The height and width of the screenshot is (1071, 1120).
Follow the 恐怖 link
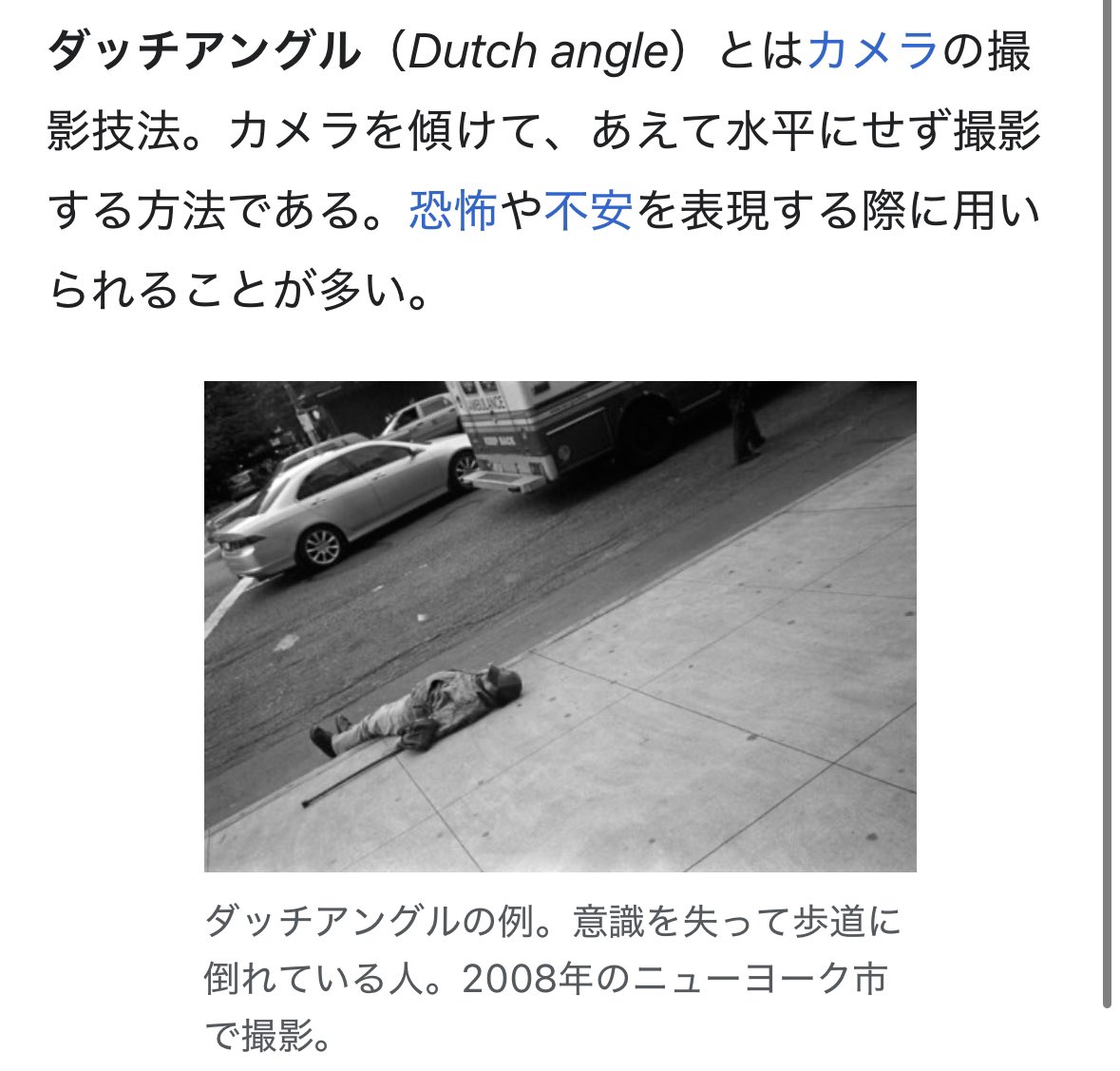coord(453,211)
